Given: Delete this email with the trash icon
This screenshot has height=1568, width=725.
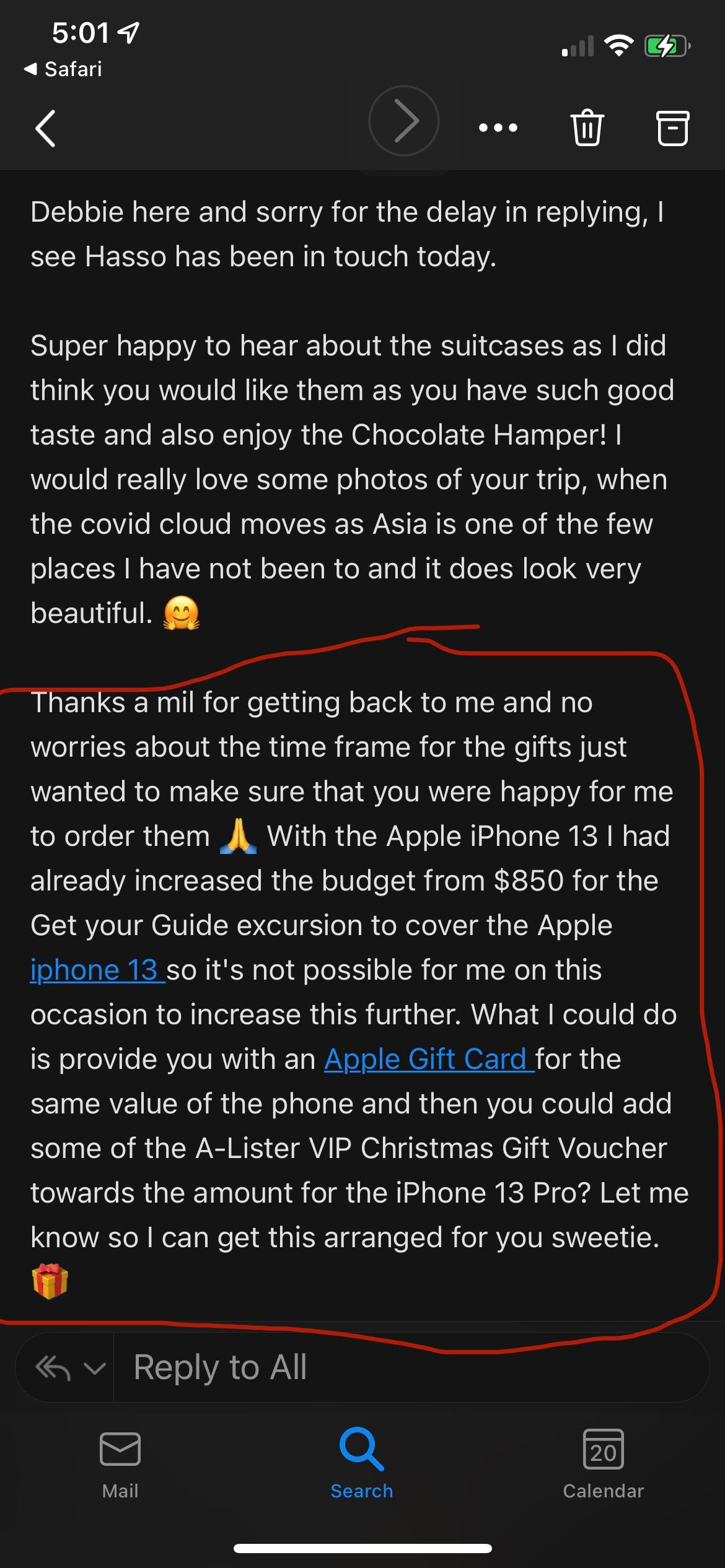Looking at the screenshot, I should (x=586, y=128).
